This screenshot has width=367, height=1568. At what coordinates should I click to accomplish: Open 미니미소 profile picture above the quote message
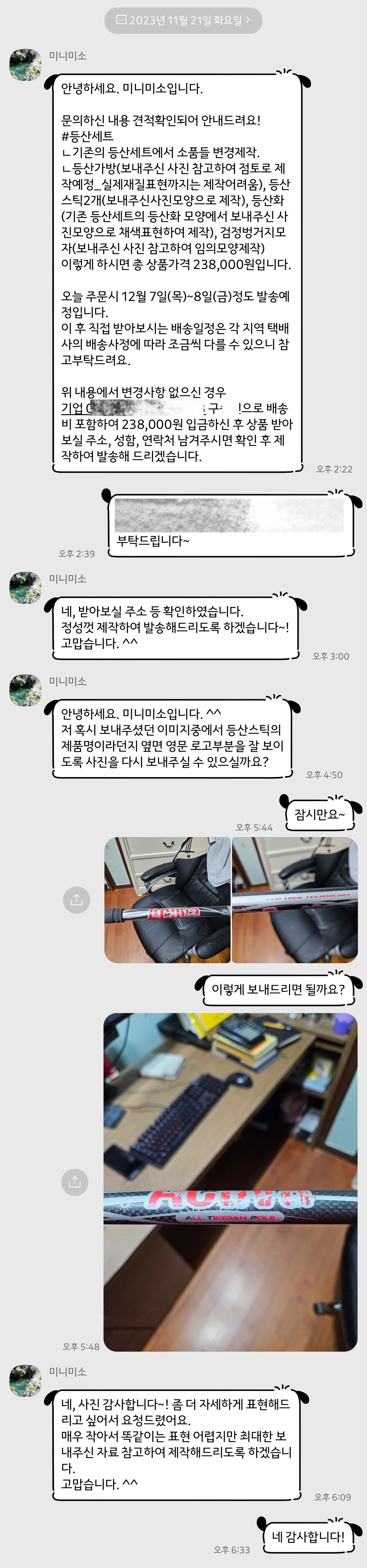tap(25, 65)
